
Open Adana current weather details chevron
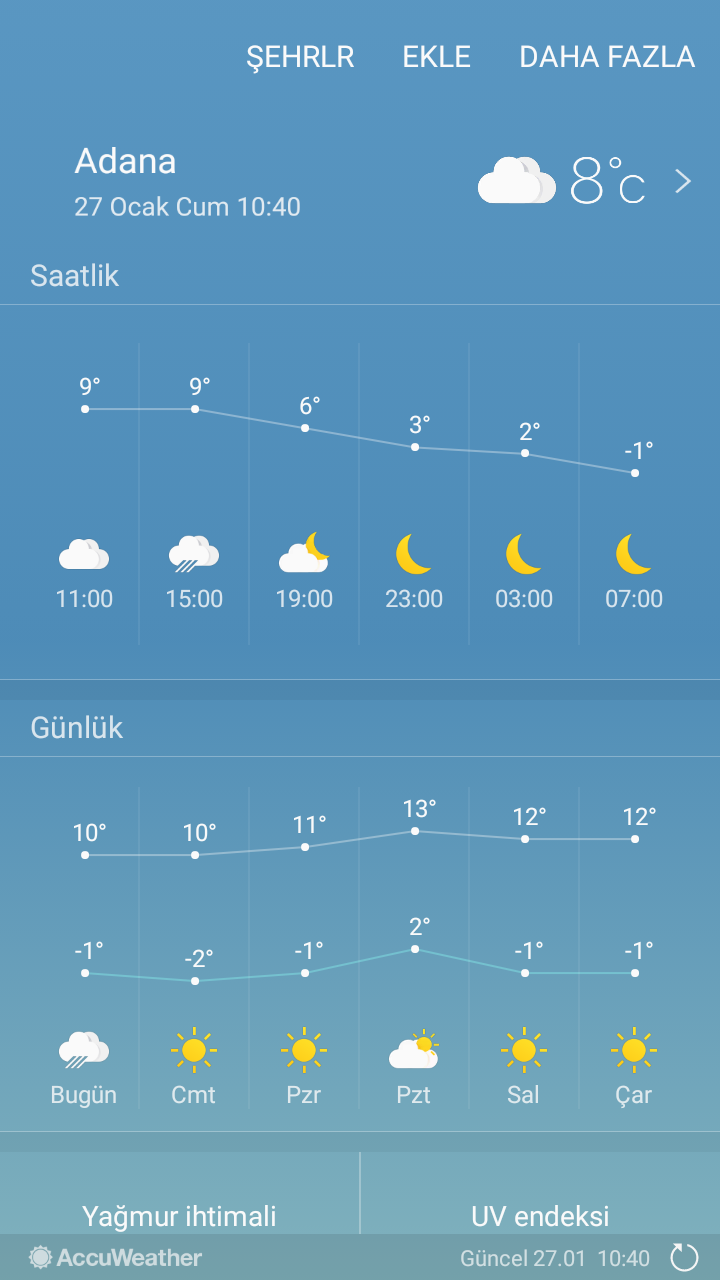683,181
